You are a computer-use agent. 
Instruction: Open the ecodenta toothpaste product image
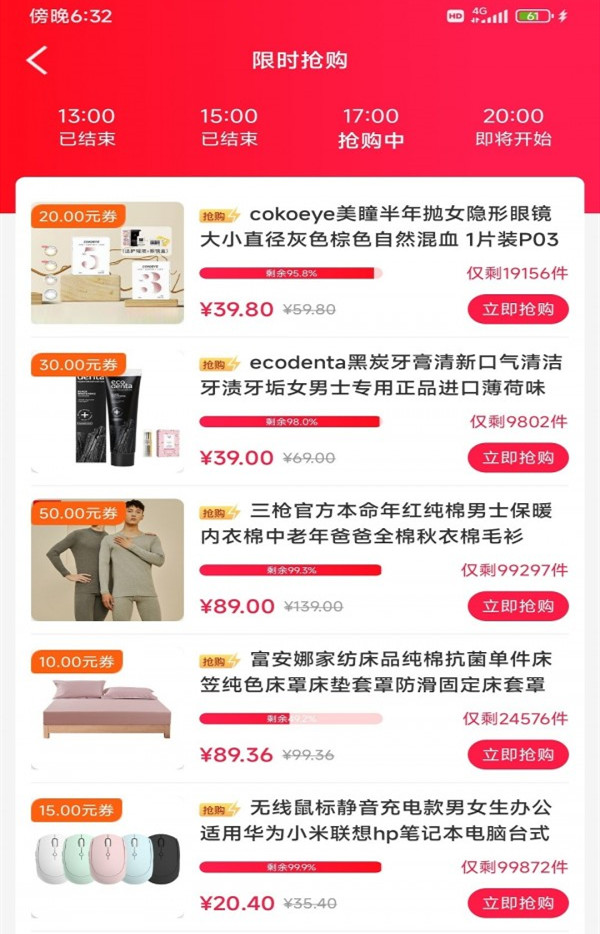[x=107, y=412]
